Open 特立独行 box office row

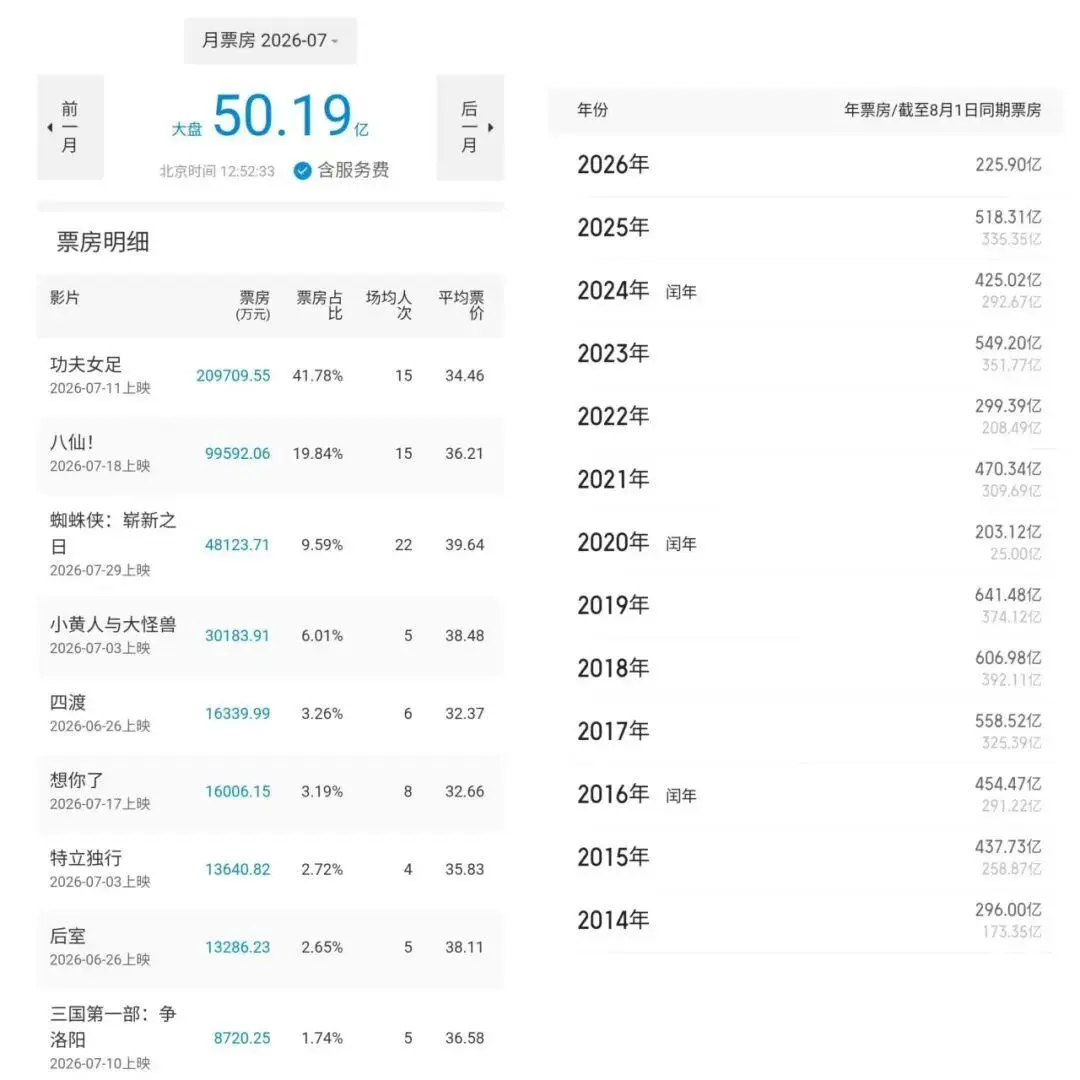pos(270,869)
